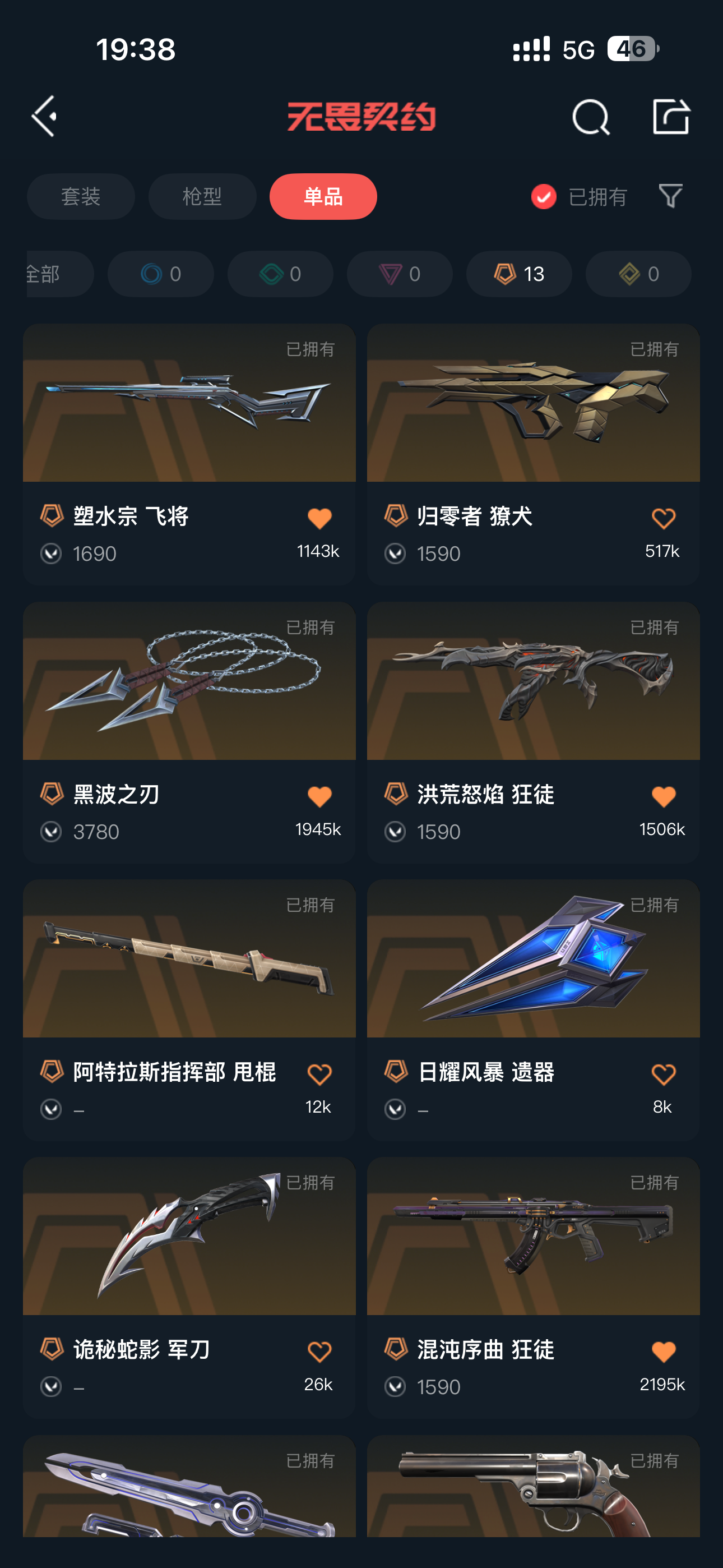Filter by the blue circle tier chip
The height and width of the screenshot is (1568, 723).
pyautogui.click(x=161, y=274)
